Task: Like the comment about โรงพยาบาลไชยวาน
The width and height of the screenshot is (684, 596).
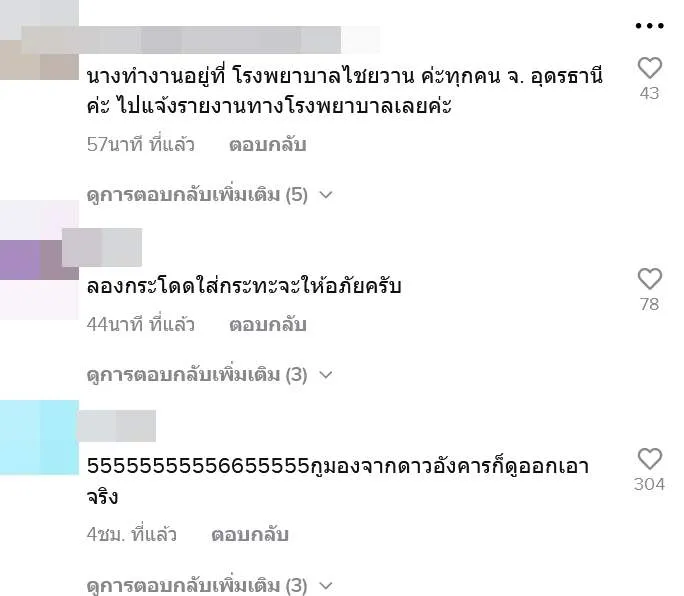Action: pos(650,68)
